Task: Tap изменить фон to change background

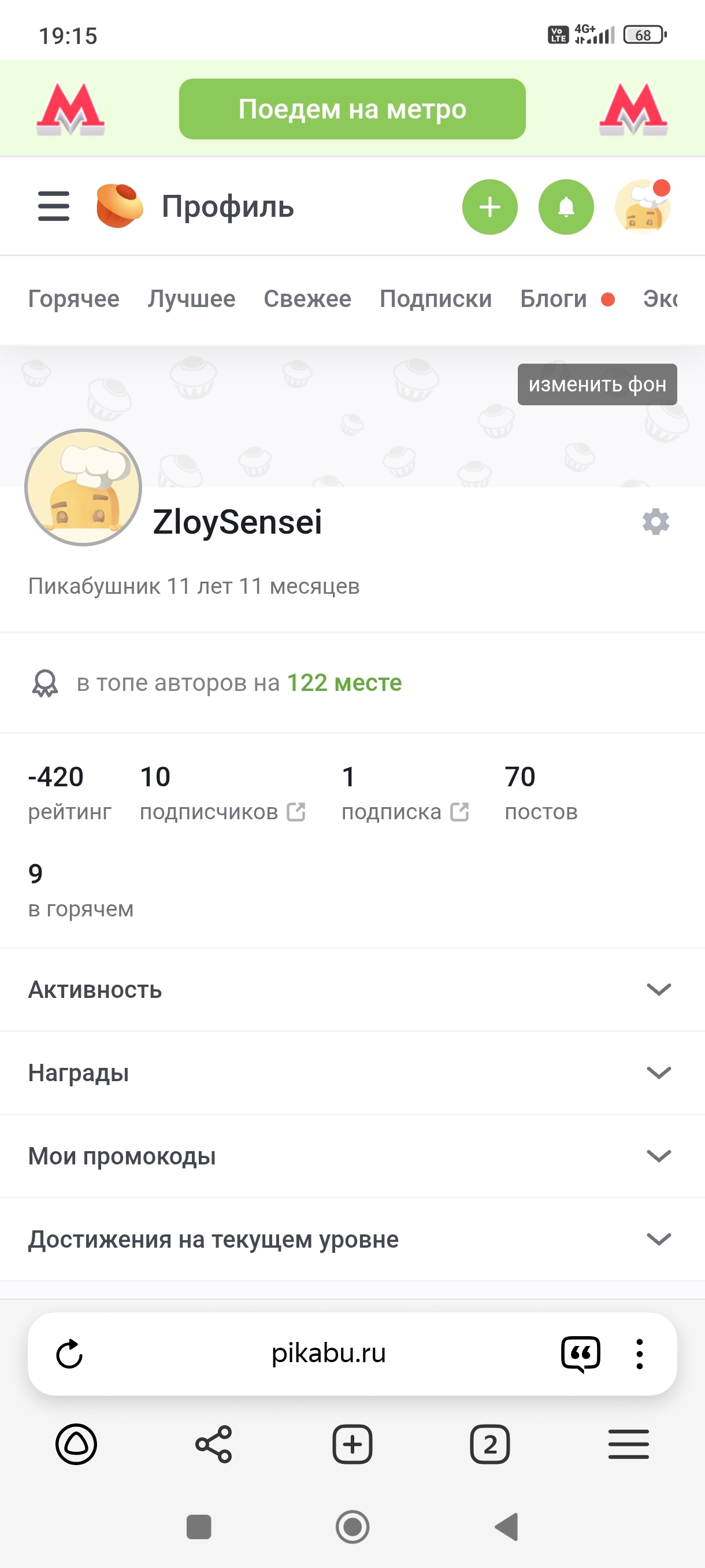Action: click(597, 384)
